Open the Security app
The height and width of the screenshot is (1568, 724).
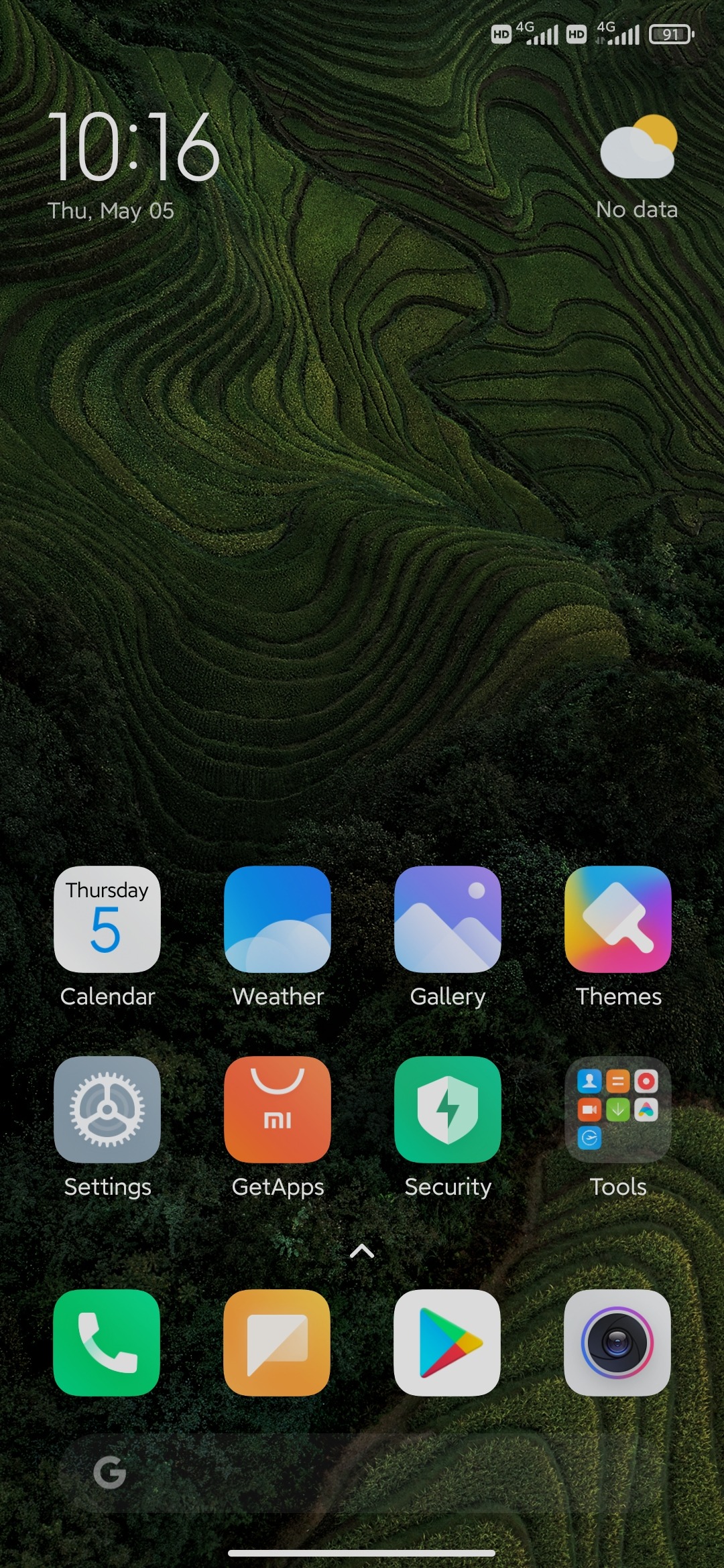pyautogui.click(x=448, y=1110)
